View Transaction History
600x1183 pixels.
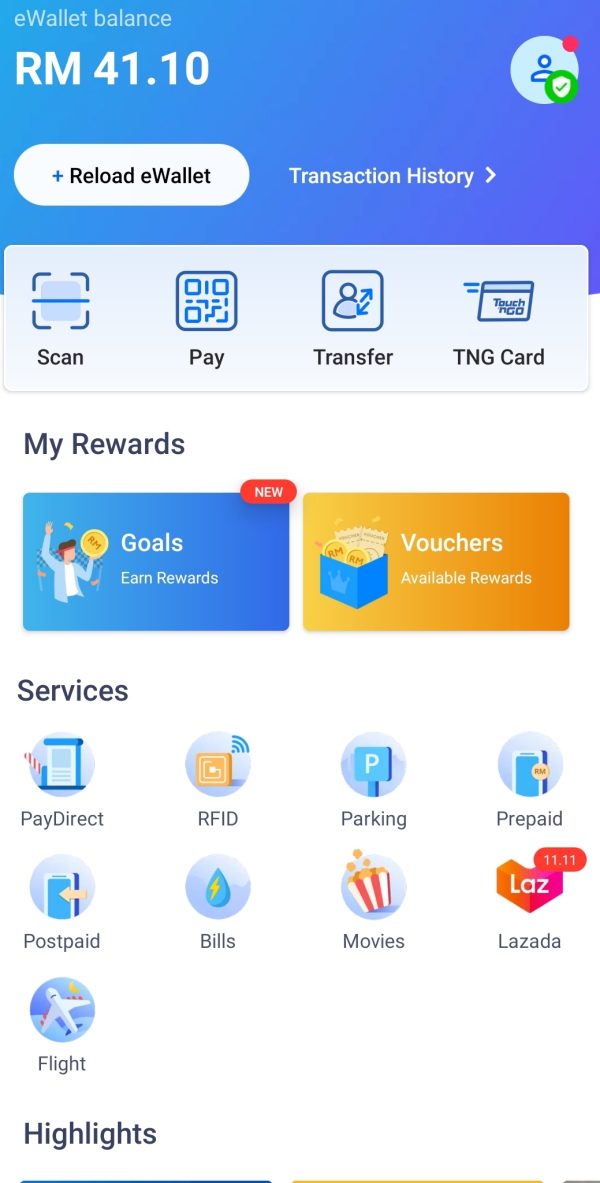click(x=392, y=176)
